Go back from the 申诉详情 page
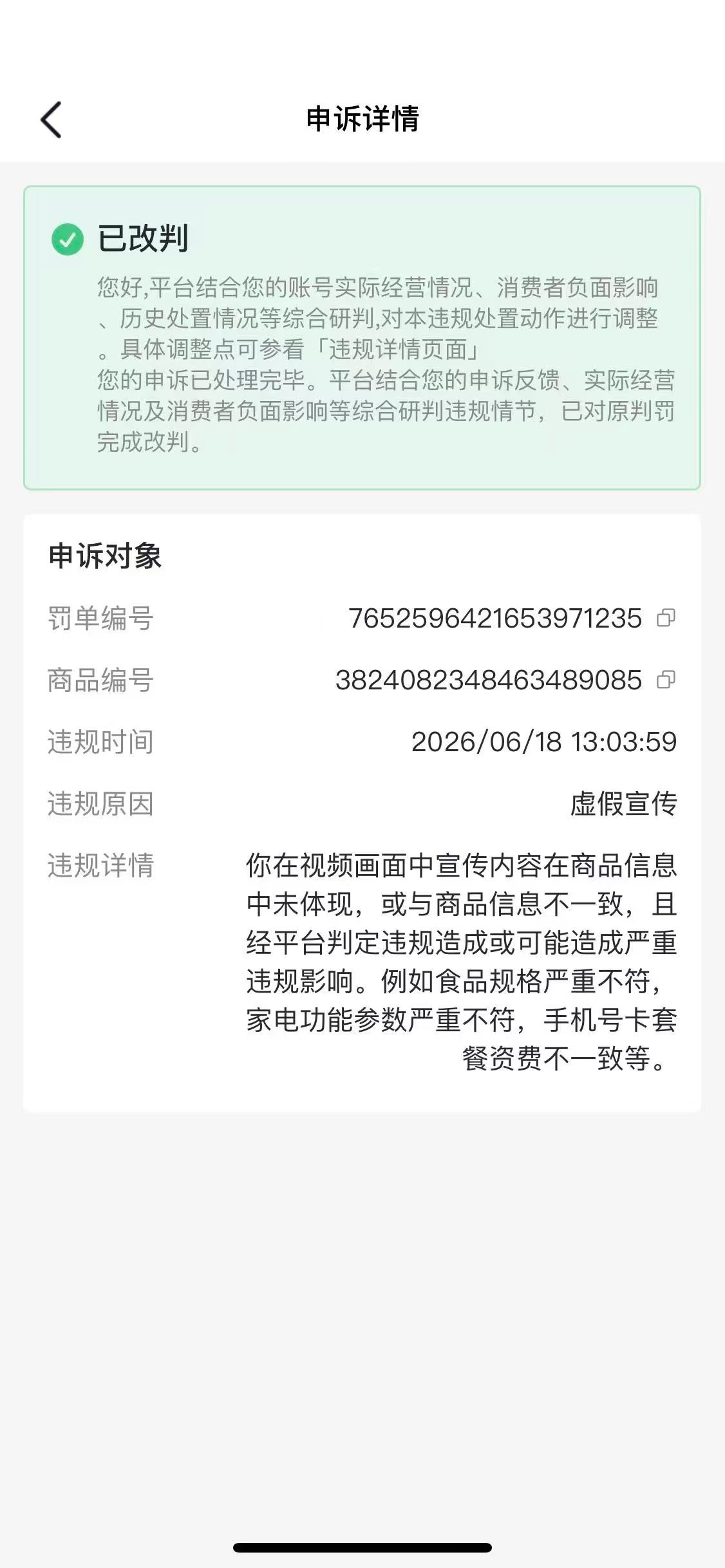This screenshot has width=725, height=1568. click(51, 120)
